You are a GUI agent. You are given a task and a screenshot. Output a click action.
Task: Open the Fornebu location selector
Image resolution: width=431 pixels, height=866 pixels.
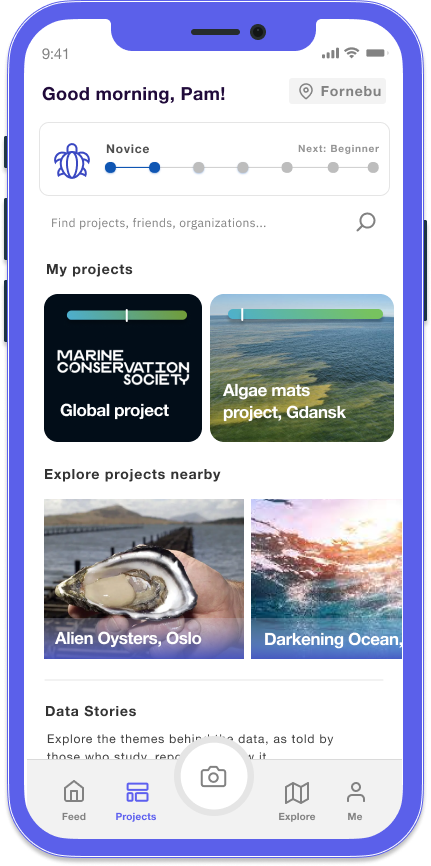click(x=338, y=91)
